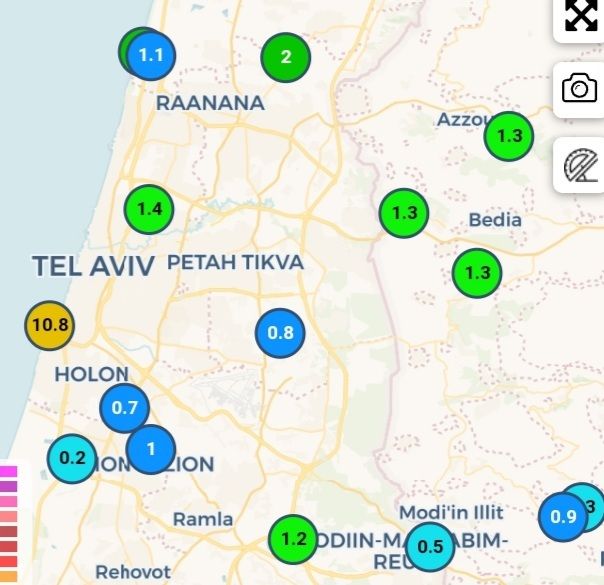Screen dimensions: 604x585
Task: Tap the 1.3 marker beside Azzoun
Action: [509, 136]
